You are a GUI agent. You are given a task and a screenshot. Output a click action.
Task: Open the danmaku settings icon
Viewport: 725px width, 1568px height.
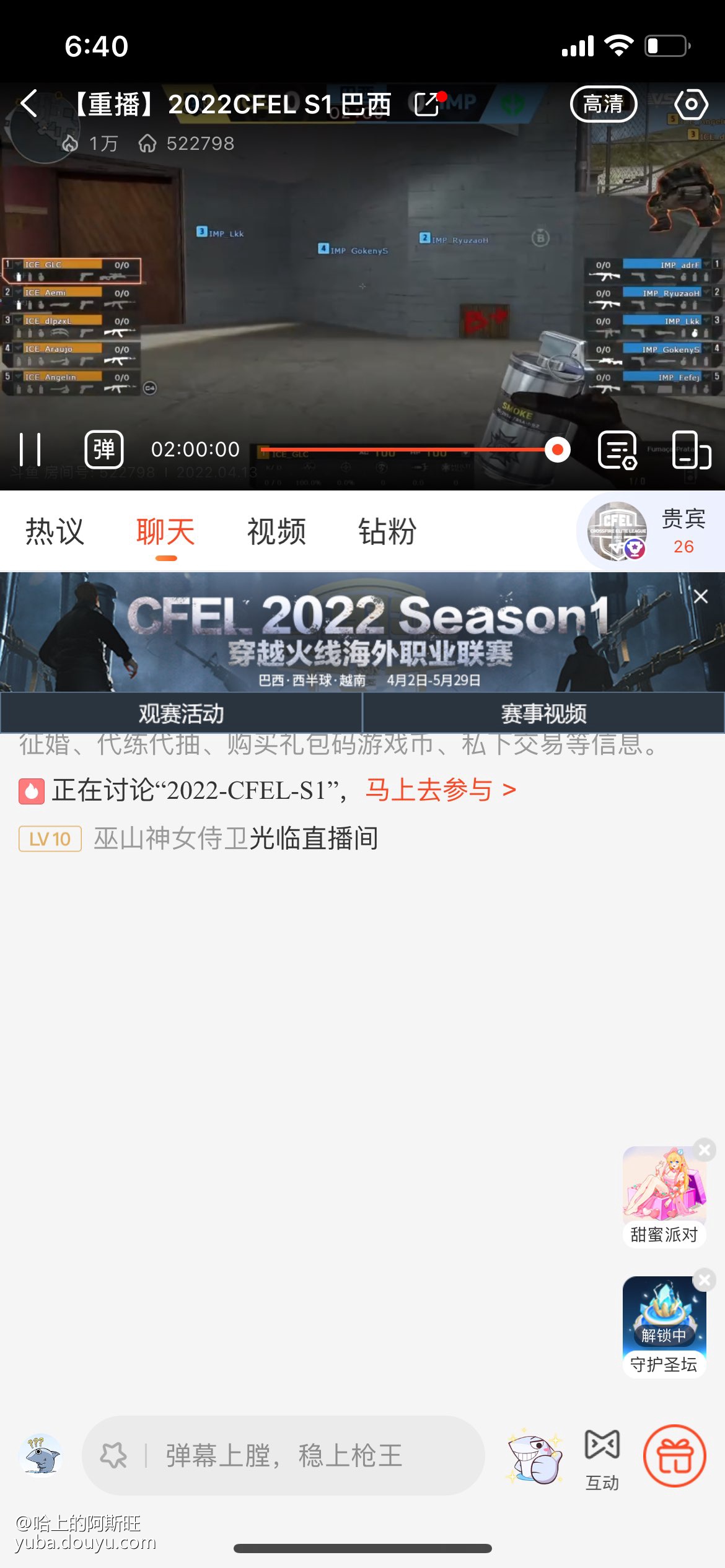tap(617, 450)
